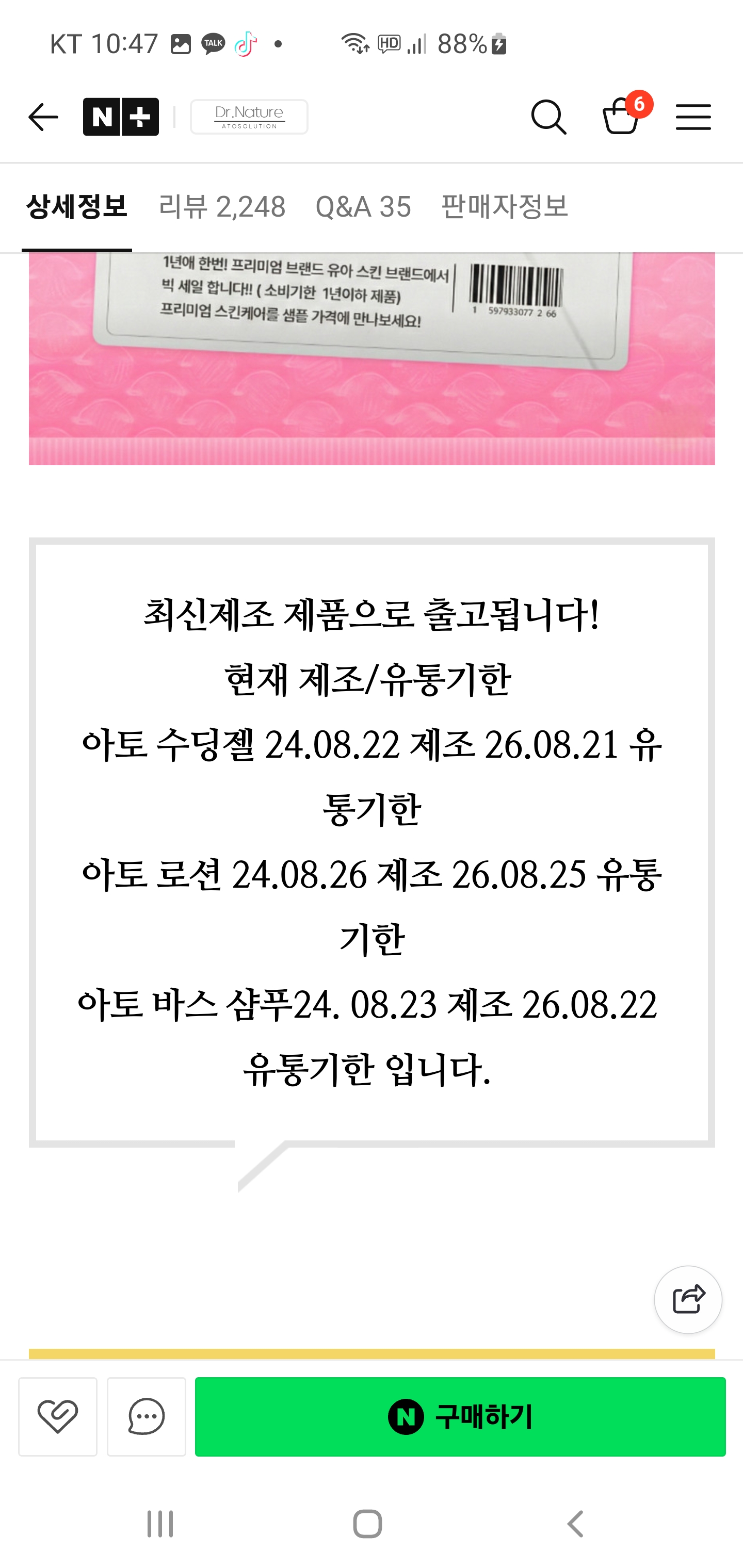The width and height of the screenshot is (743, 1568).
Task: Tap the green 구매하기 button
Action: coord(460,1416)
